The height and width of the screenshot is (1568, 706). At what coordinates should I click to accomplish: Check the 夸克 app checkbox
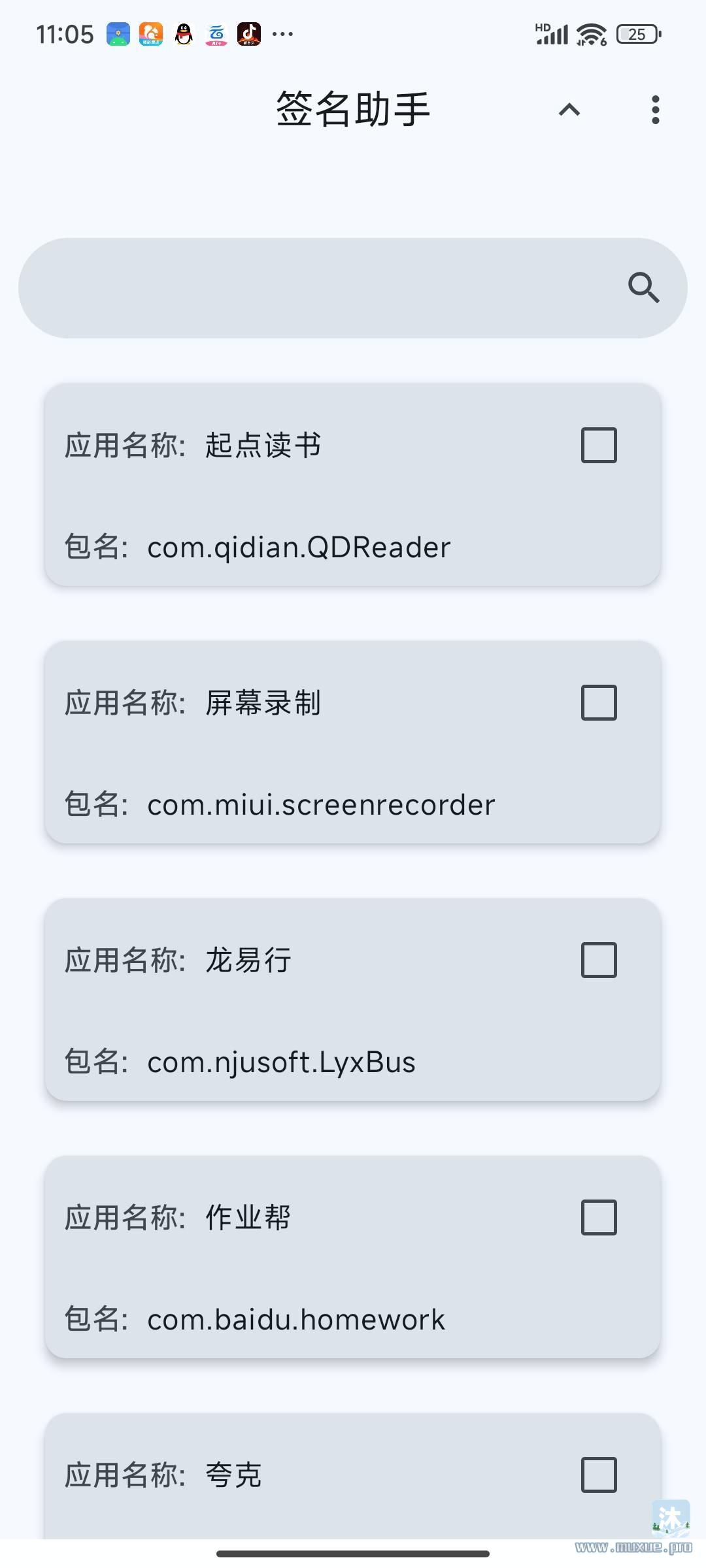tap(599, 1475)
